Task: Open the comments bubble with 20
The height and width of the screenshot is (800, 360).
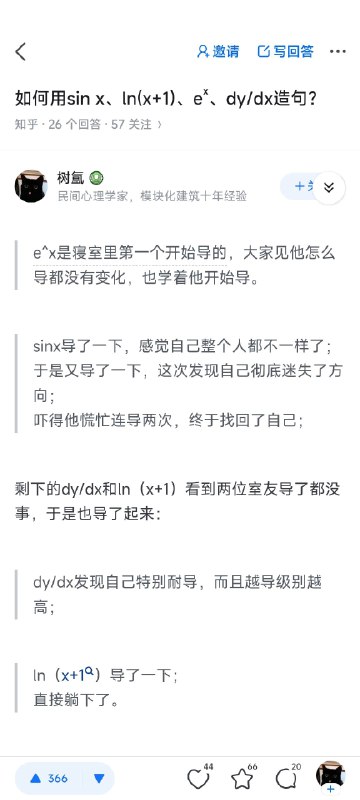Action: point(288,777)
